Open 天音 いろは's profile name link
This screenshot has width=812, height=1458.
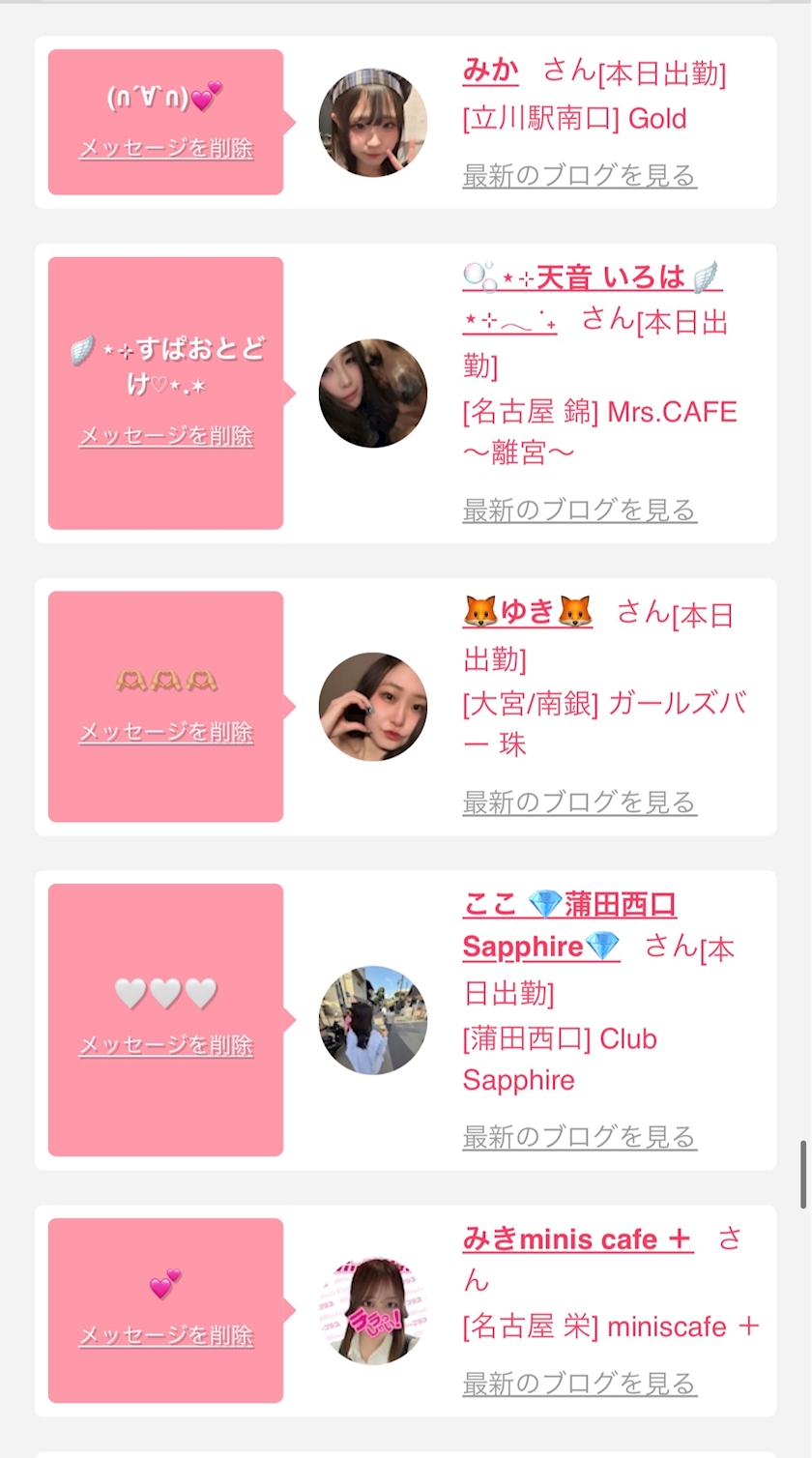tap(592, 299)
